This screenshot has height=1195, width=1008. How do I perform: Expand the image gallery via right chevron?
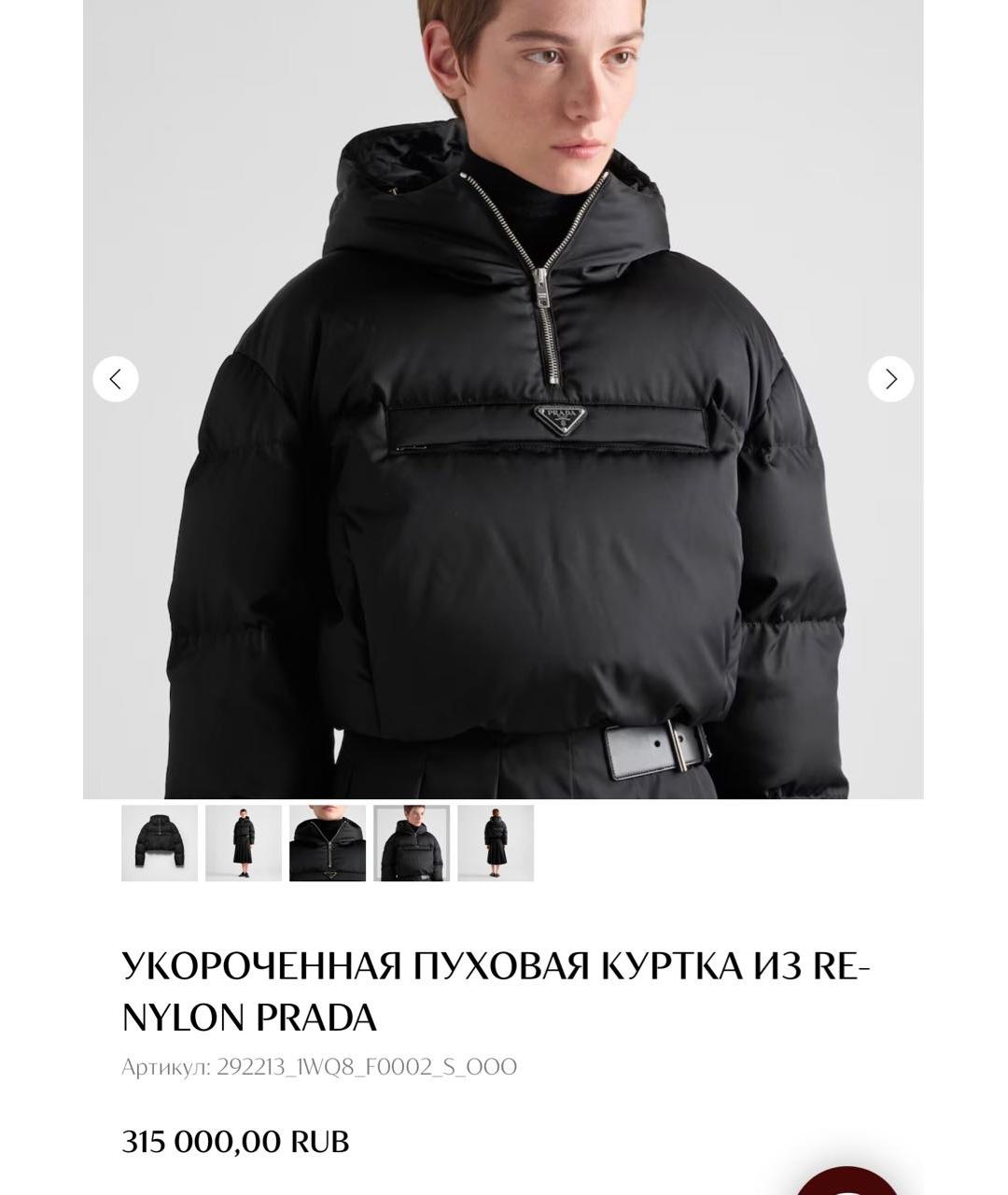892,379
